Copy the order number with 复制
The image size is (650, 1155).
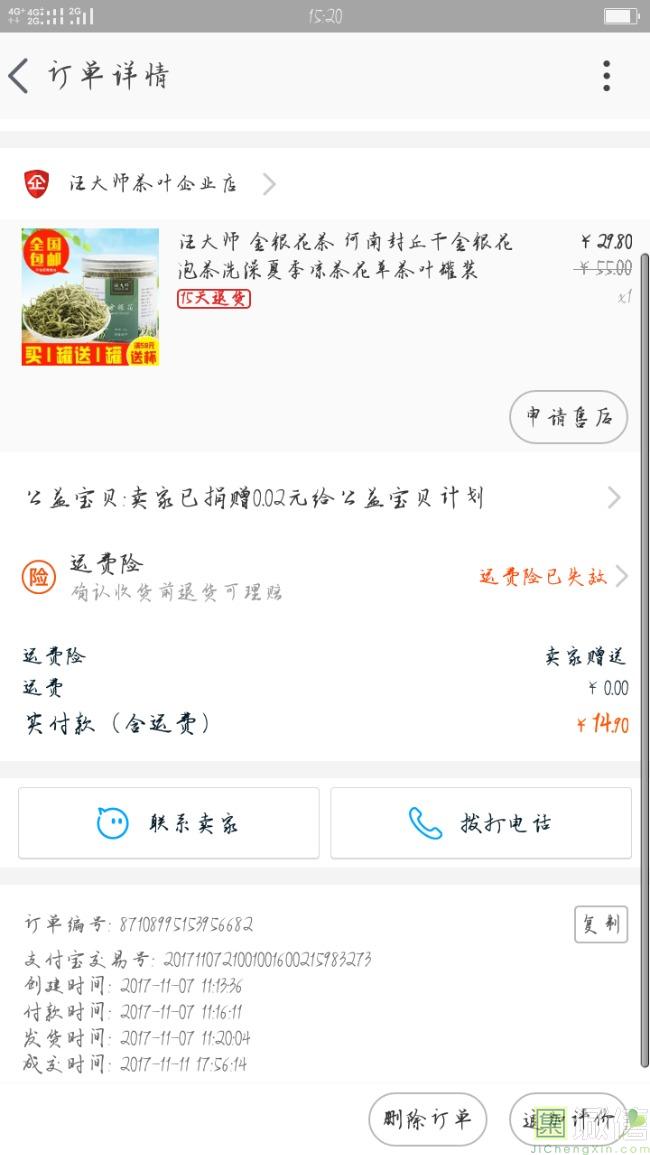pos(600,924)
